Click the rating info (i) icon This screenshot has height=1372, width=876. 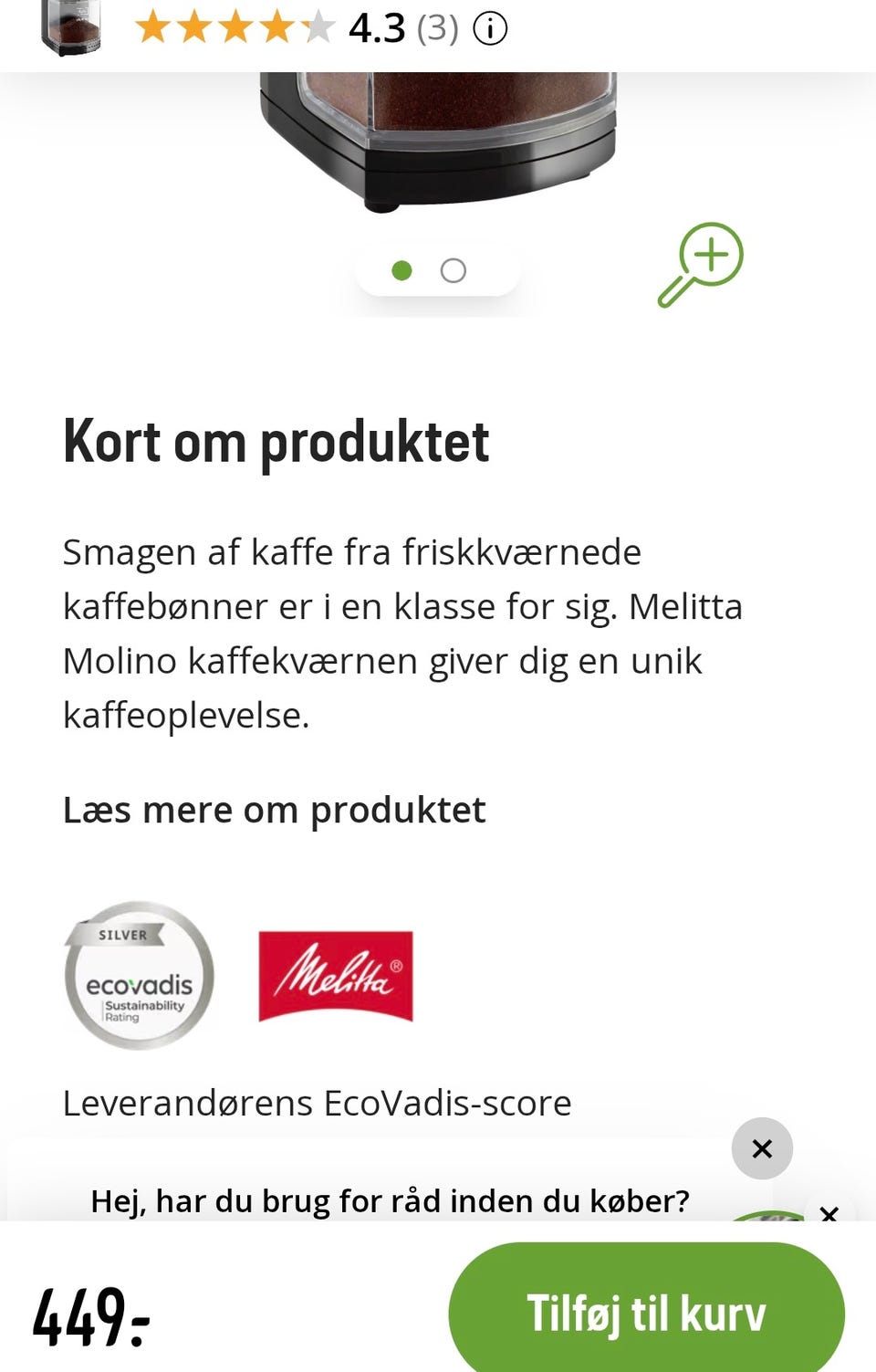point(490,28)
